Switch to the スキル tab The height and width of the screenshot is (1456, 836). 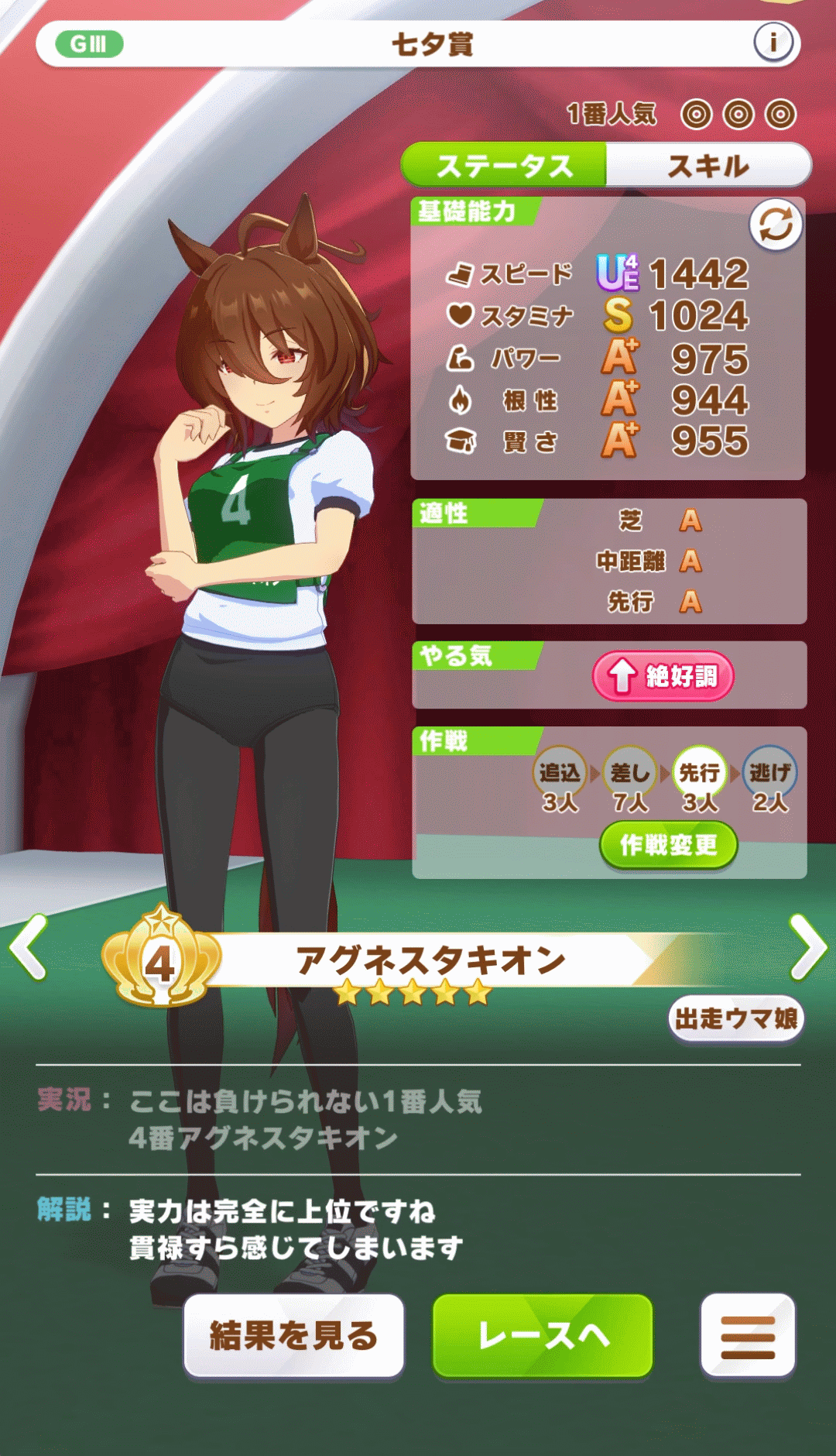pos(708,166)
